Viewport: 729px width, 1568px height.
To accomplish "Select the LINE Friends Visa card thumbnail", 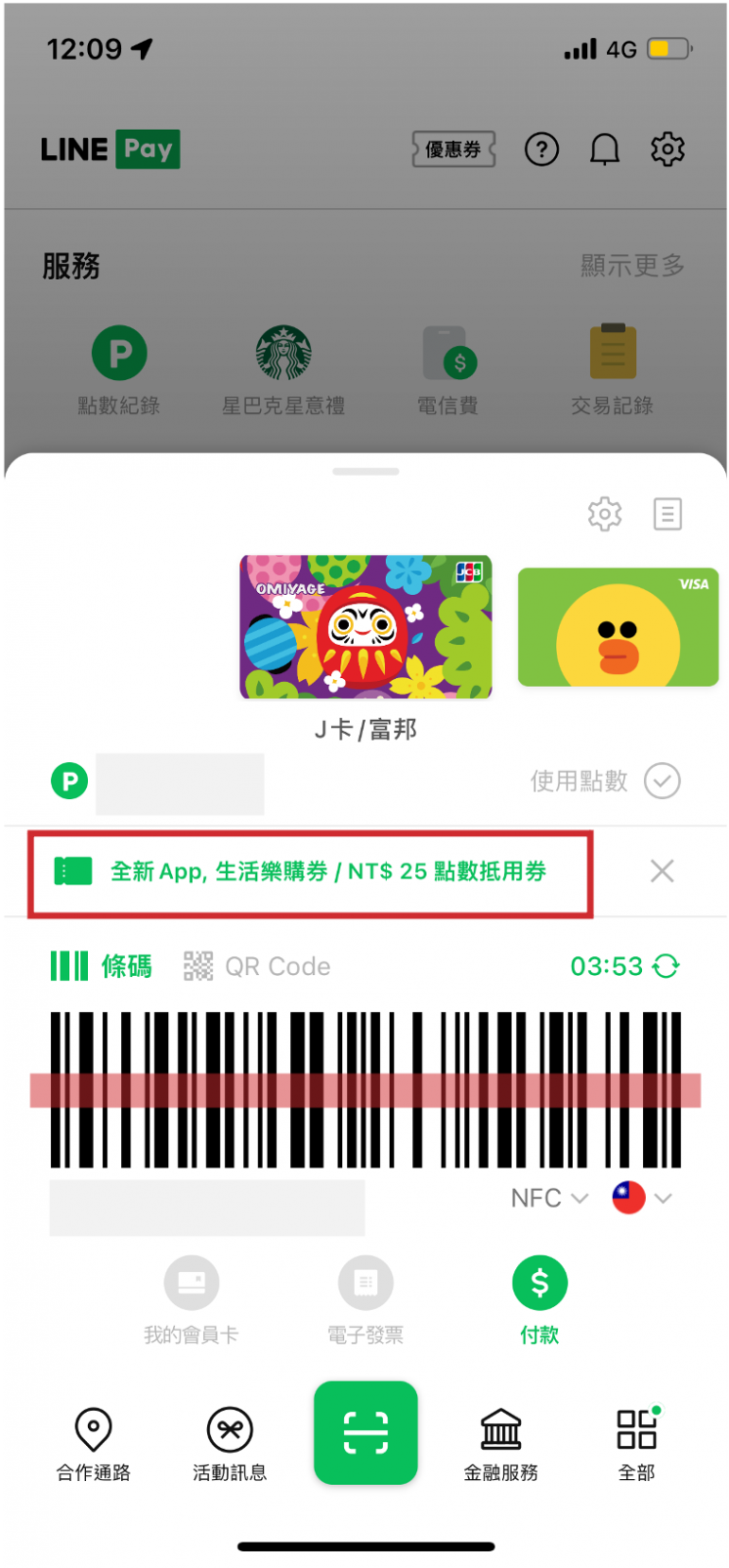I will [x=618, y=626].
